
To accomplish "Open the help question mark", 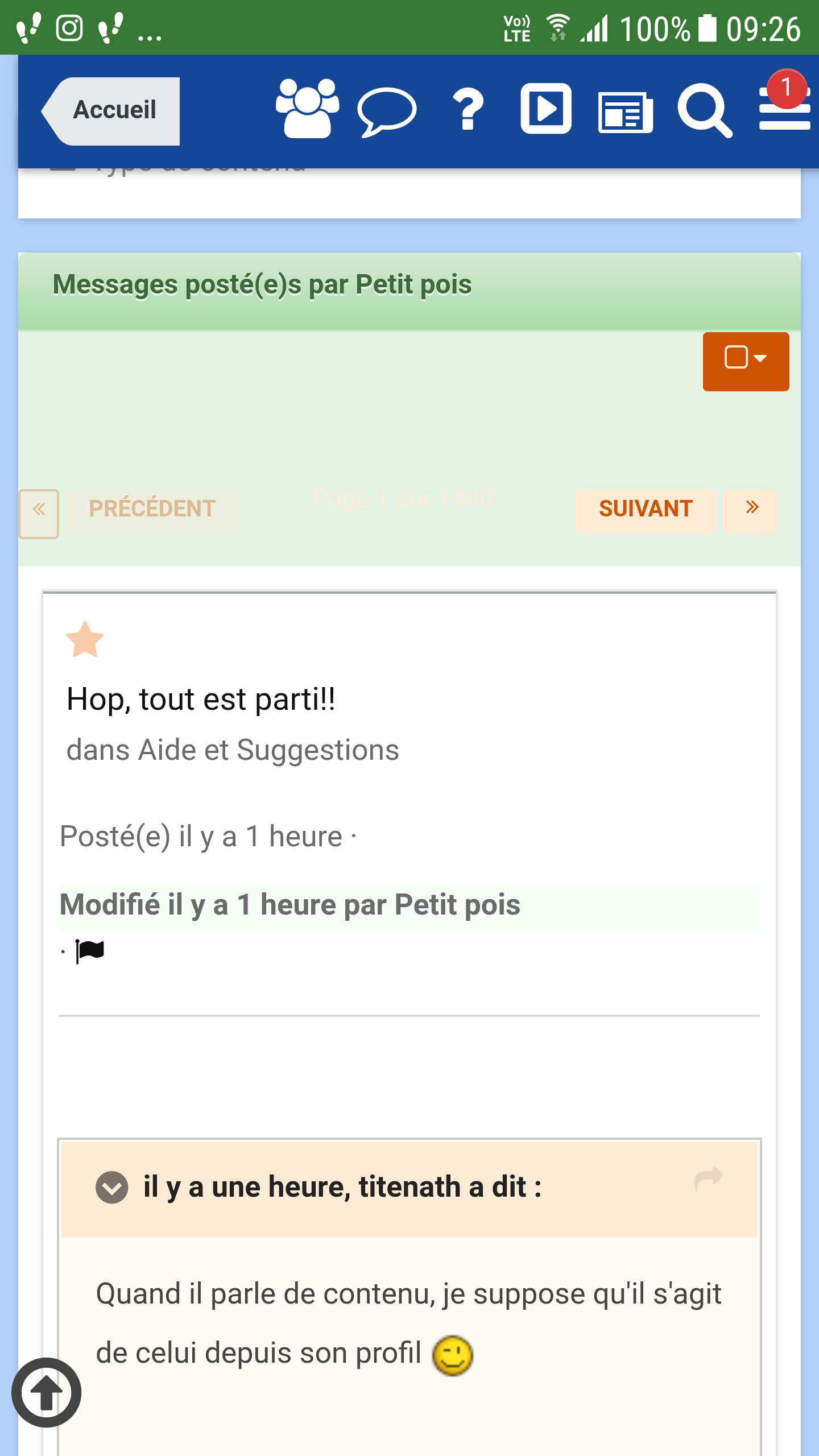I will [x=468, y=109].
